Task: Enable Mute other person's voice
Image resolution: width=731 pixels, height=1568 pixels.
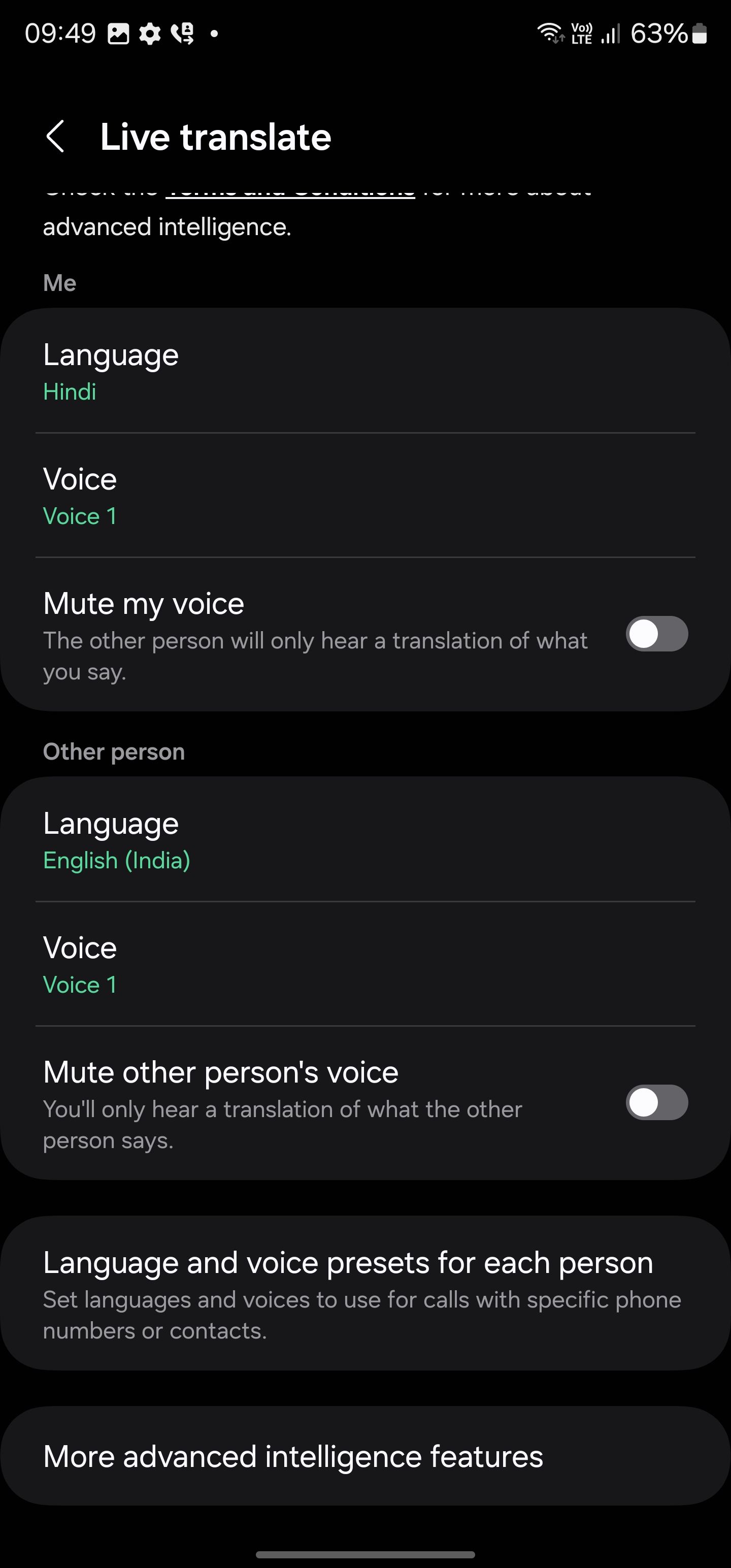Action: click(657, 1102)
